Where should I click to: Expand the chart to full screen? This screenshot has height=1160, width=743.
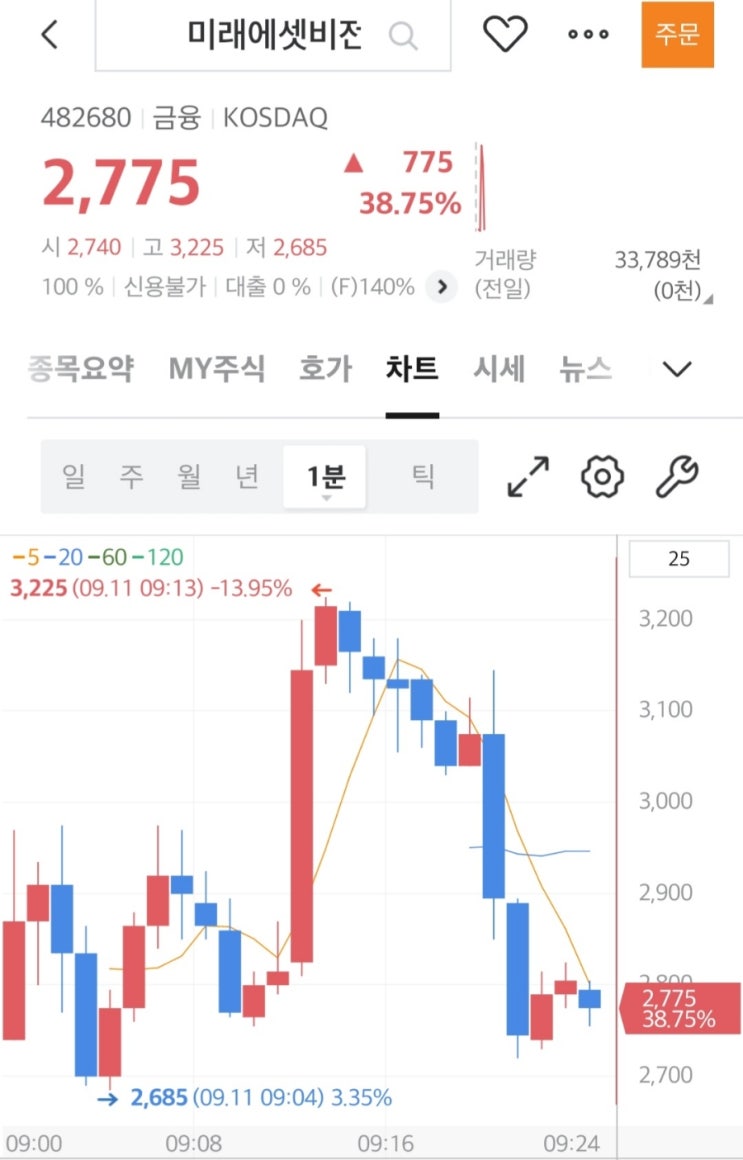[528, 476]
